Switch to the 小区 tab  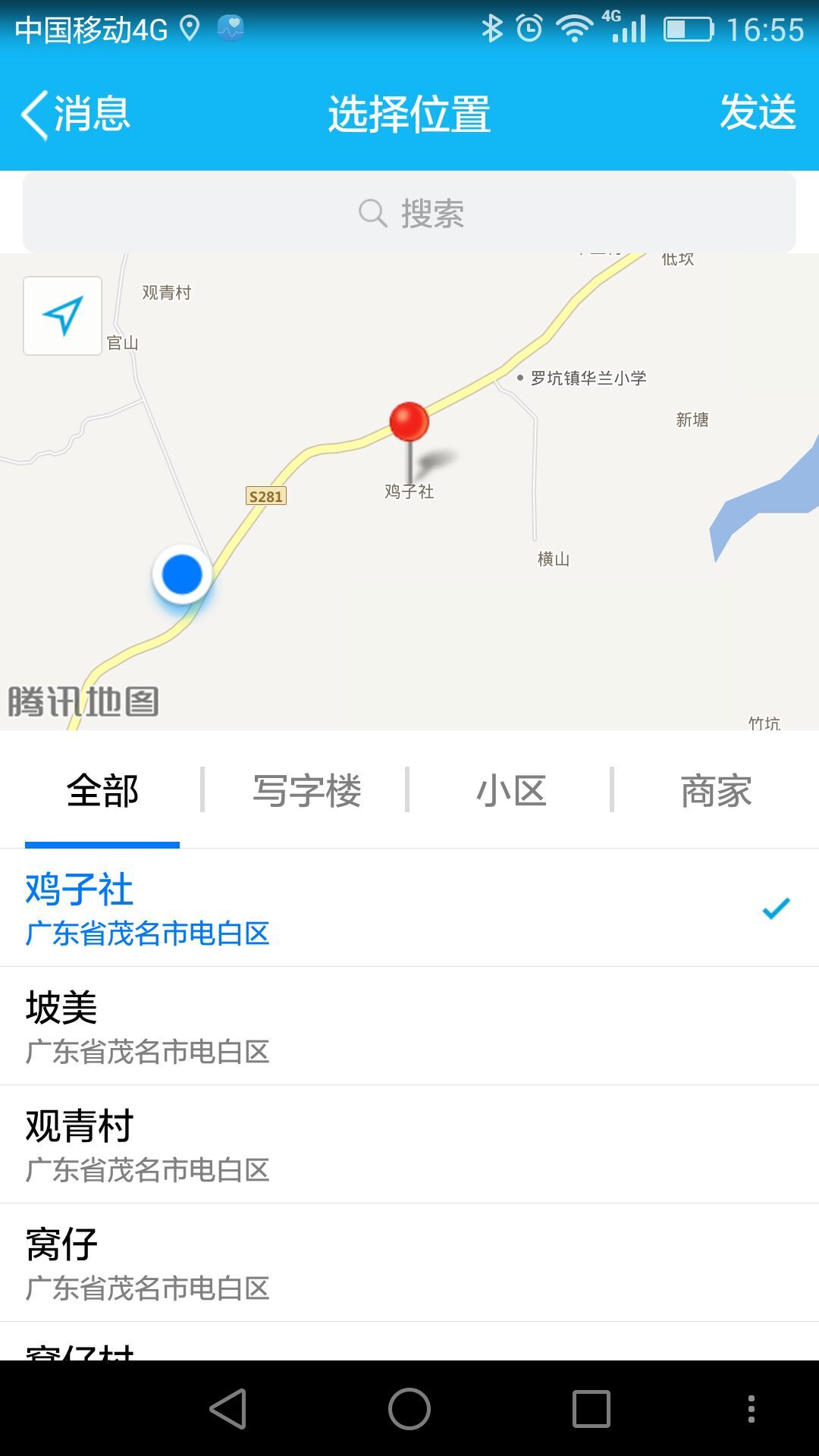(x=511, y=791)
